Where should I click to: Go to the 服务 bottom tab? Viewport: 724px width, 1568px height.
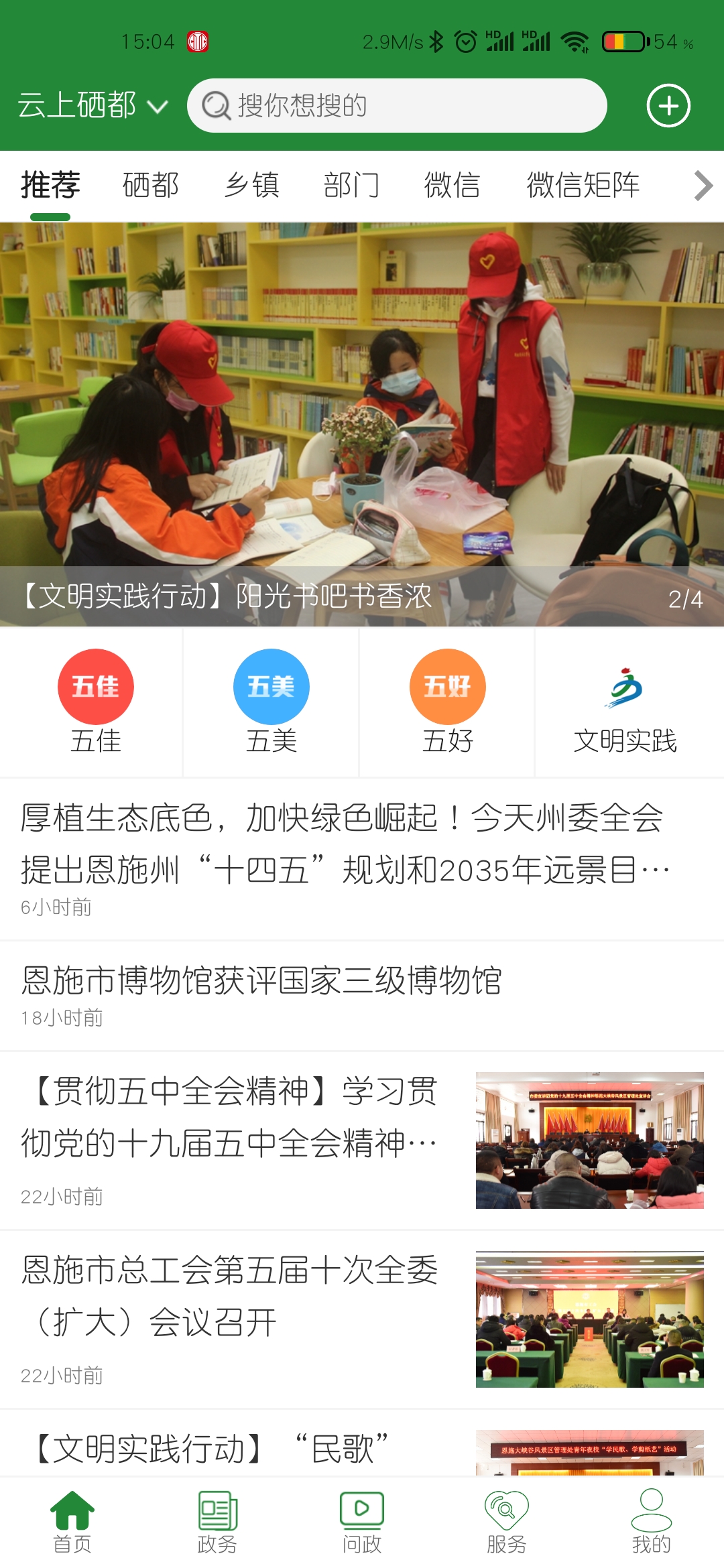(x=506, y=1522)
